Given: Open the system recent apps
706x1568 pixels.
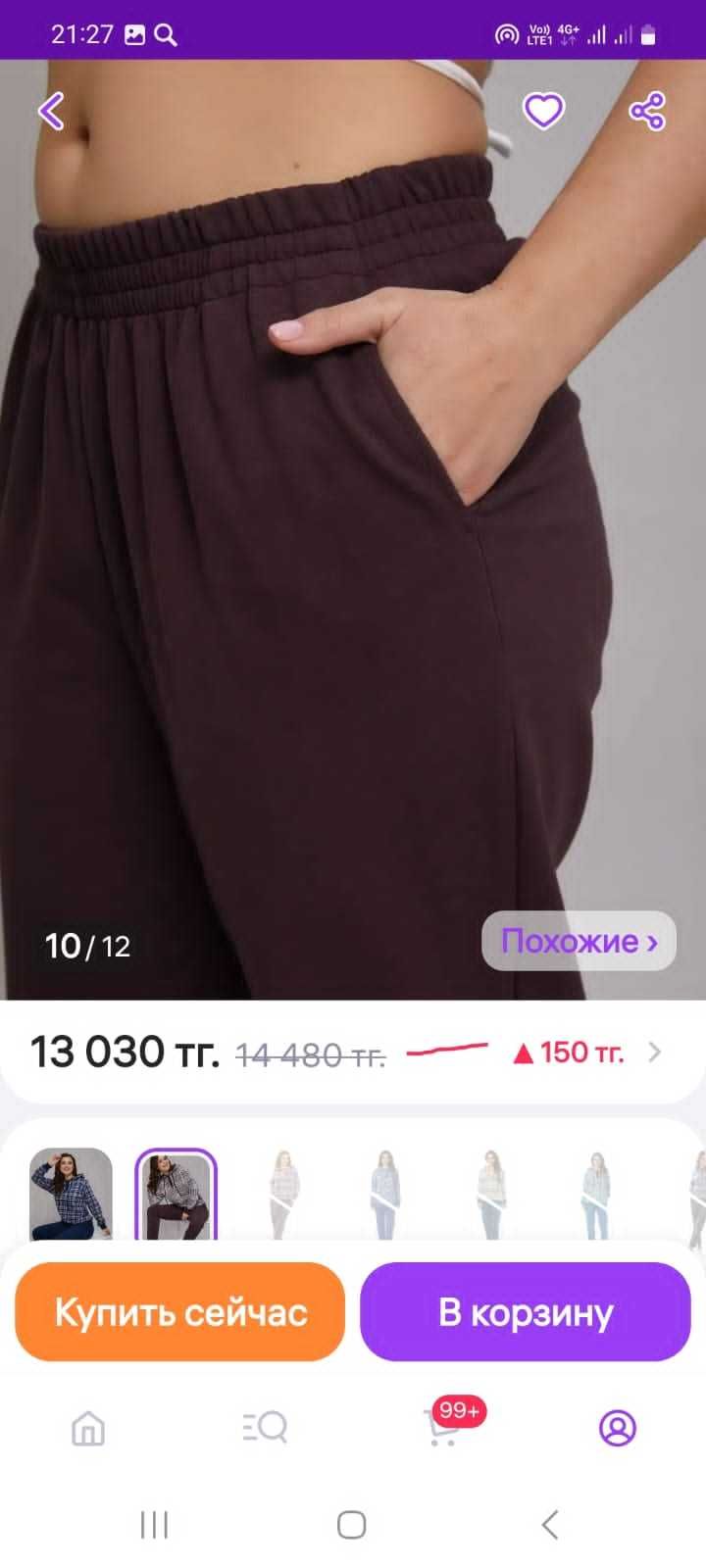Looking at the screenshot, I should [x=154, y=1525].
